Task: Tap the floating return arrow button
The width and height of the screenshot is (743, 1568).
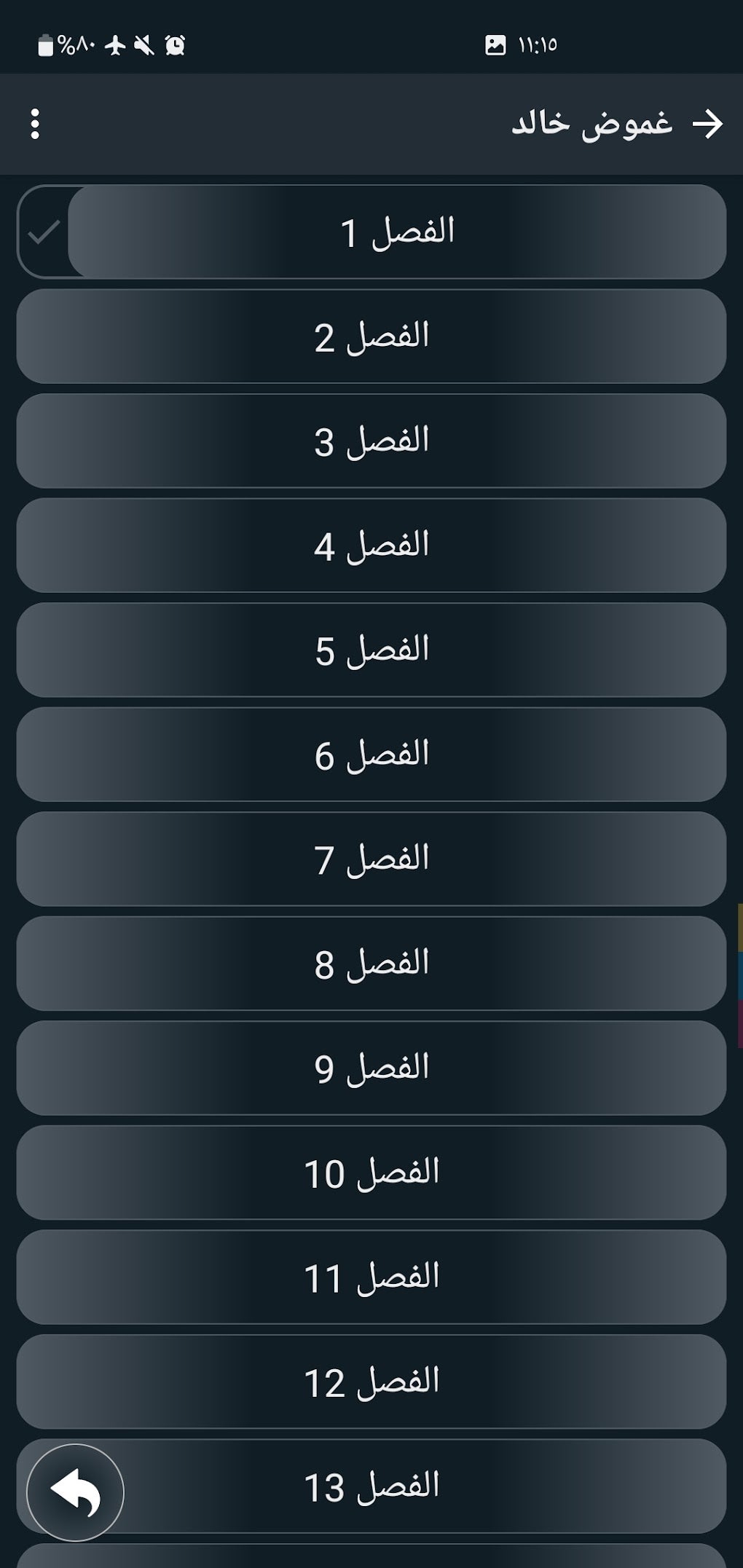Action: coord(75,1492)
